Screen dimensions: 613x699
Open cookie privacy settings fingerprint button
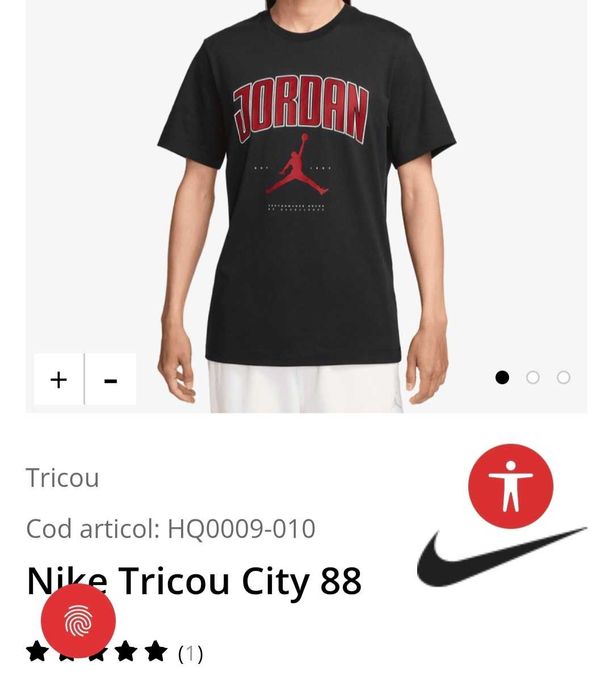point(78,621)
